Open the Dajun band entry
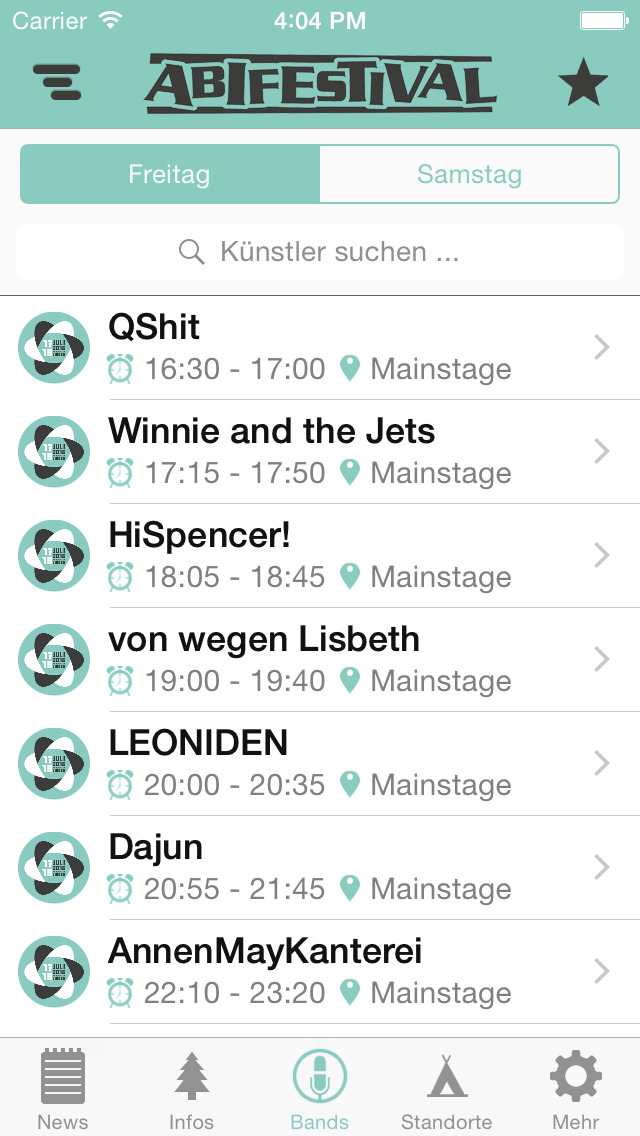Screen dimensions: 640x1136 [320, 867]
